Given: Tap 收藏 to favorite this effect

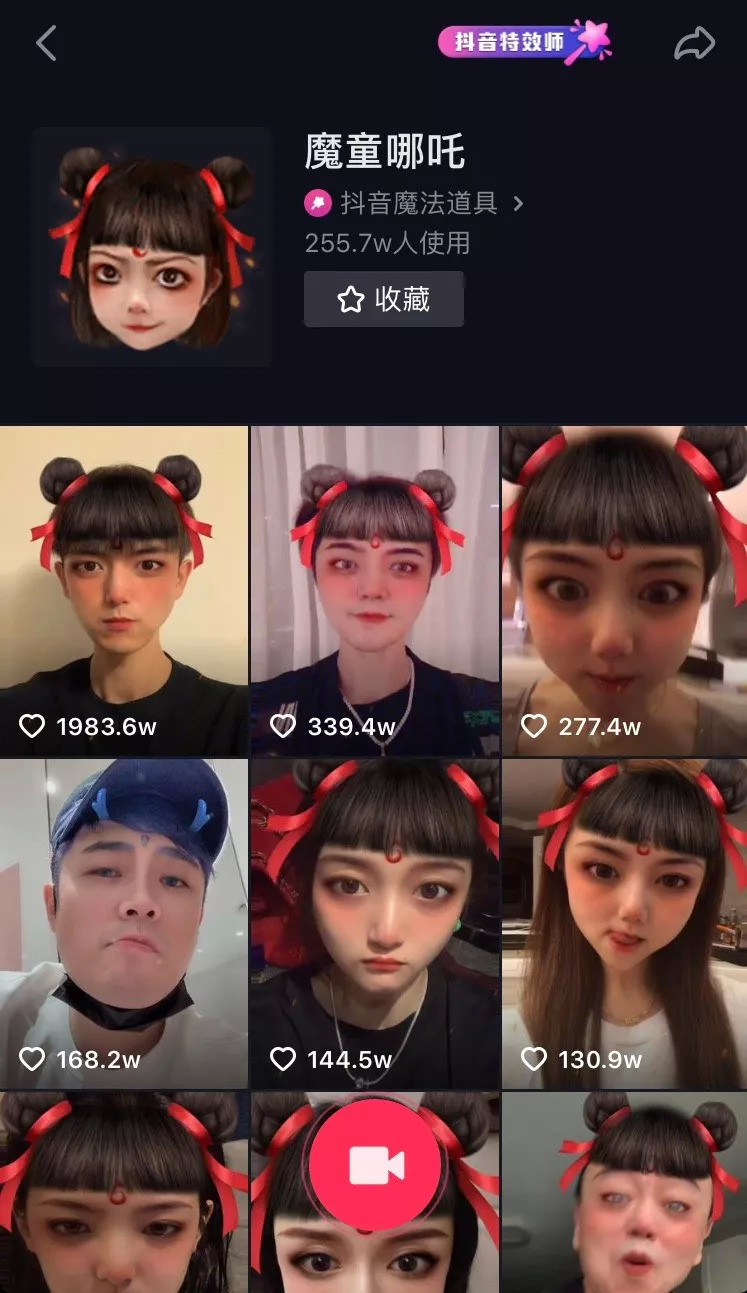Looking at the screenshot, I should pyautogui.click(x=384, y=299).
